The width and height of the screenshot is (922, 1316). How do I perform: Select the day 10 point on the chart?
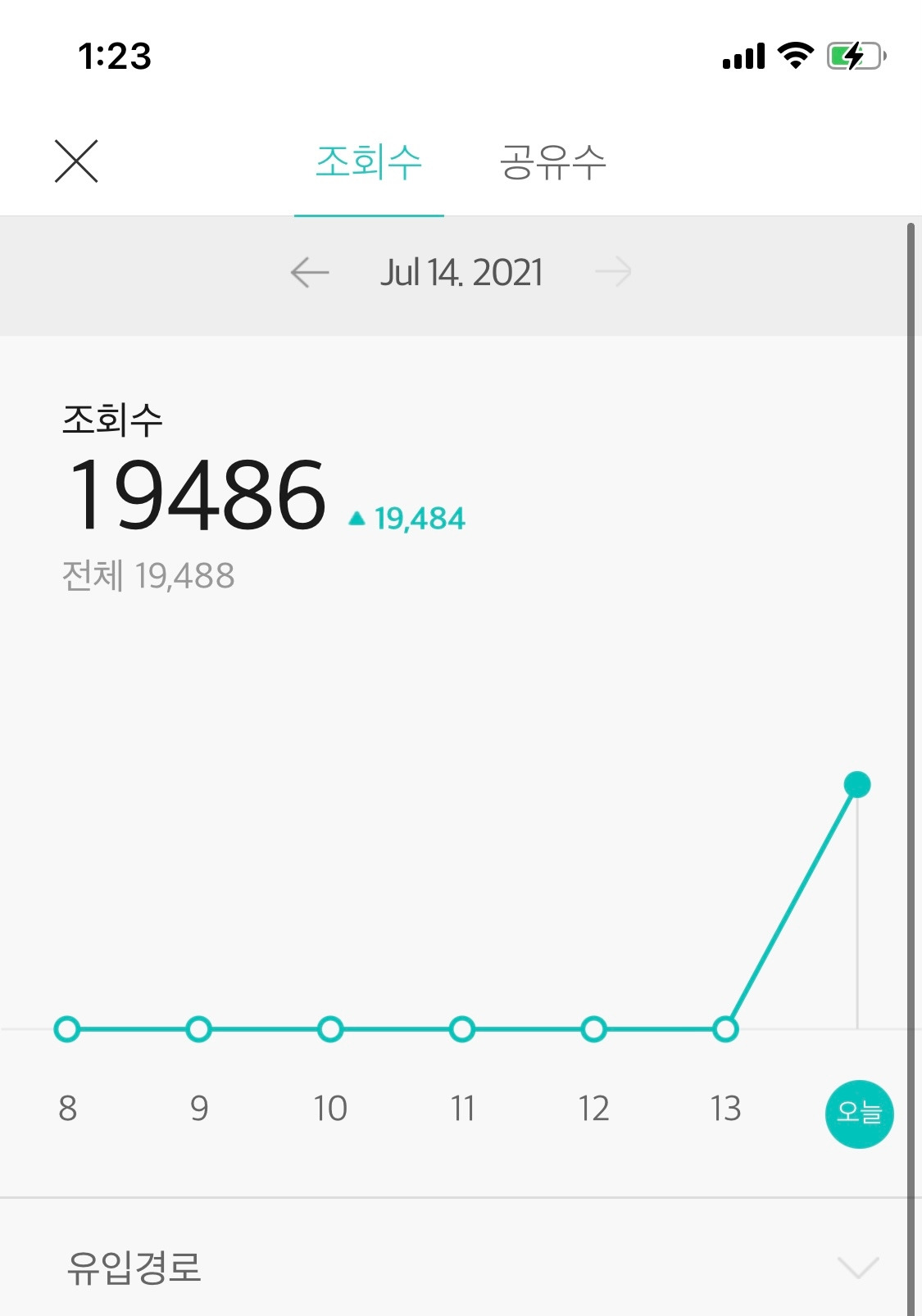coord(330,1029)
